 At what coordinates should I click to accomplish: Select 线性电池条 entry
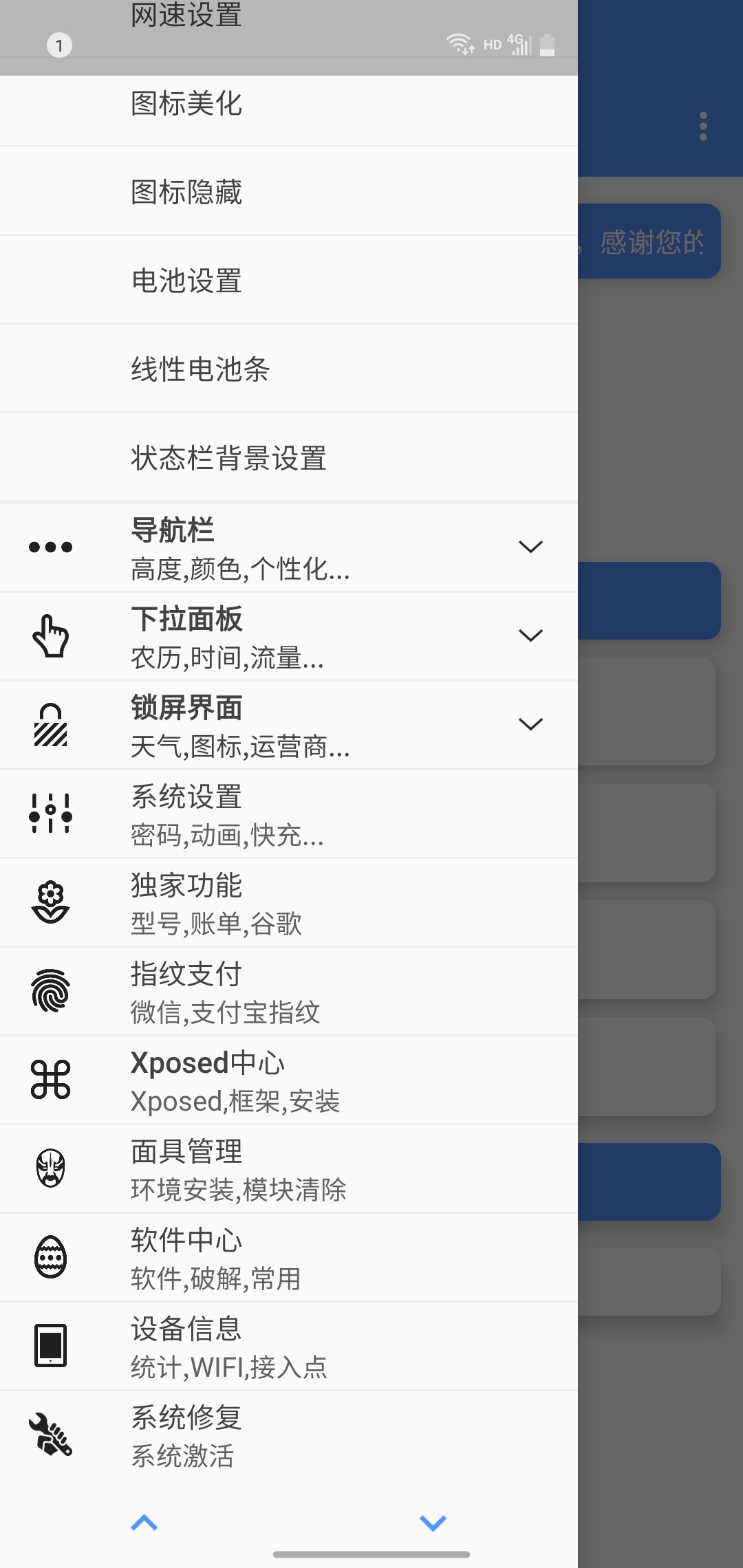(x=289, y=369)
